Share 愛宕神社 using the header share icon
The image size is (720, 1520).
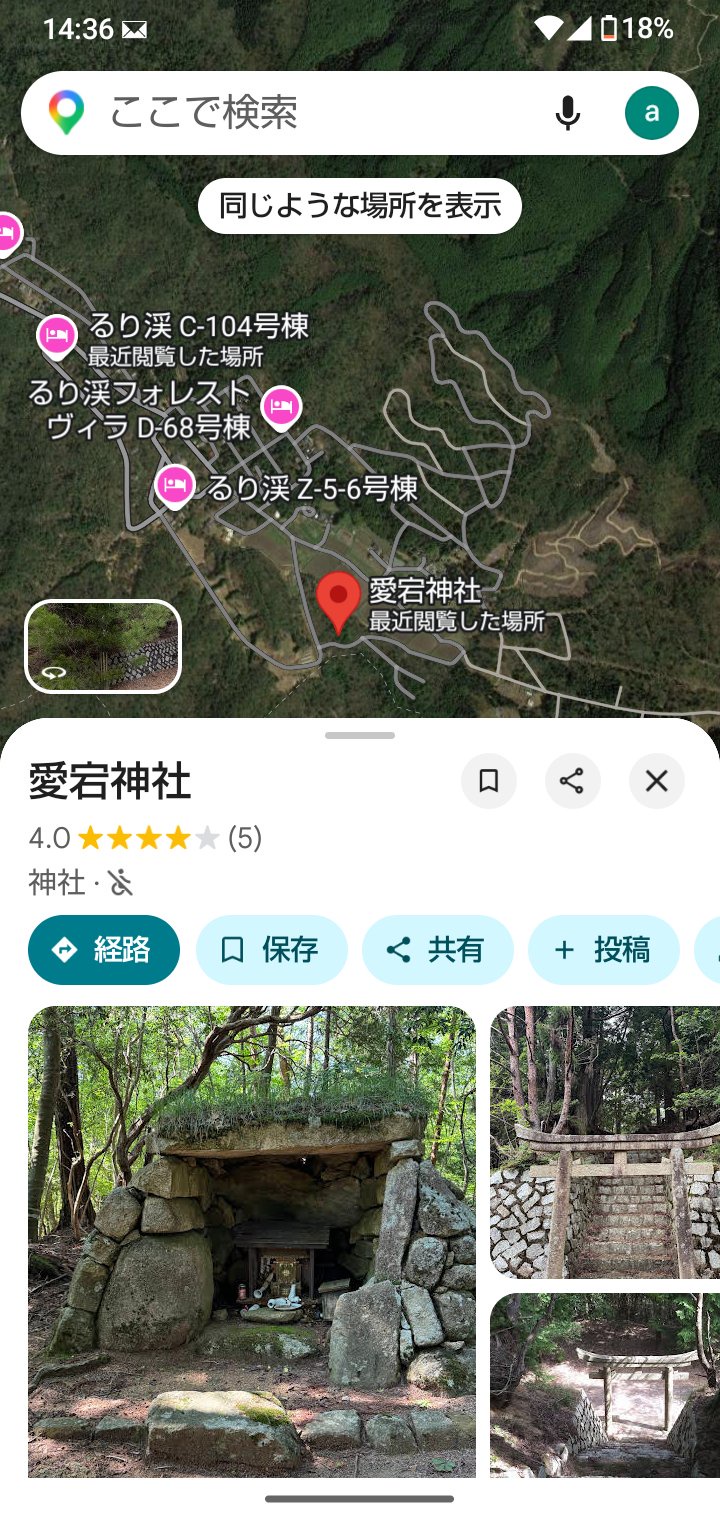[572, 781]
